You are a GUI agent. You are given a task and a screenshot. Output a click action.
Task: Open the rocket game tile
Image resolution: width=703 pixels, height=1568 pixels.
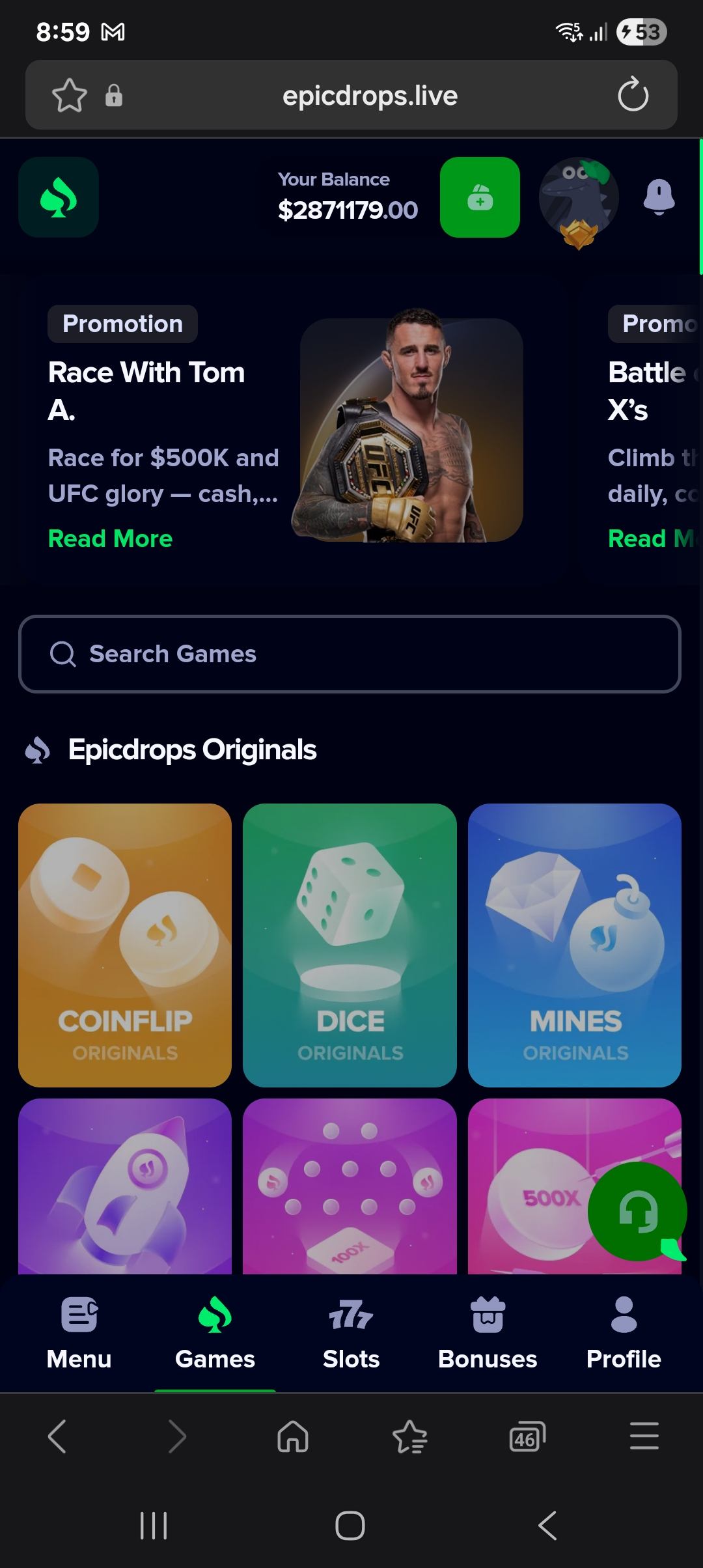tap(125, 1186)
